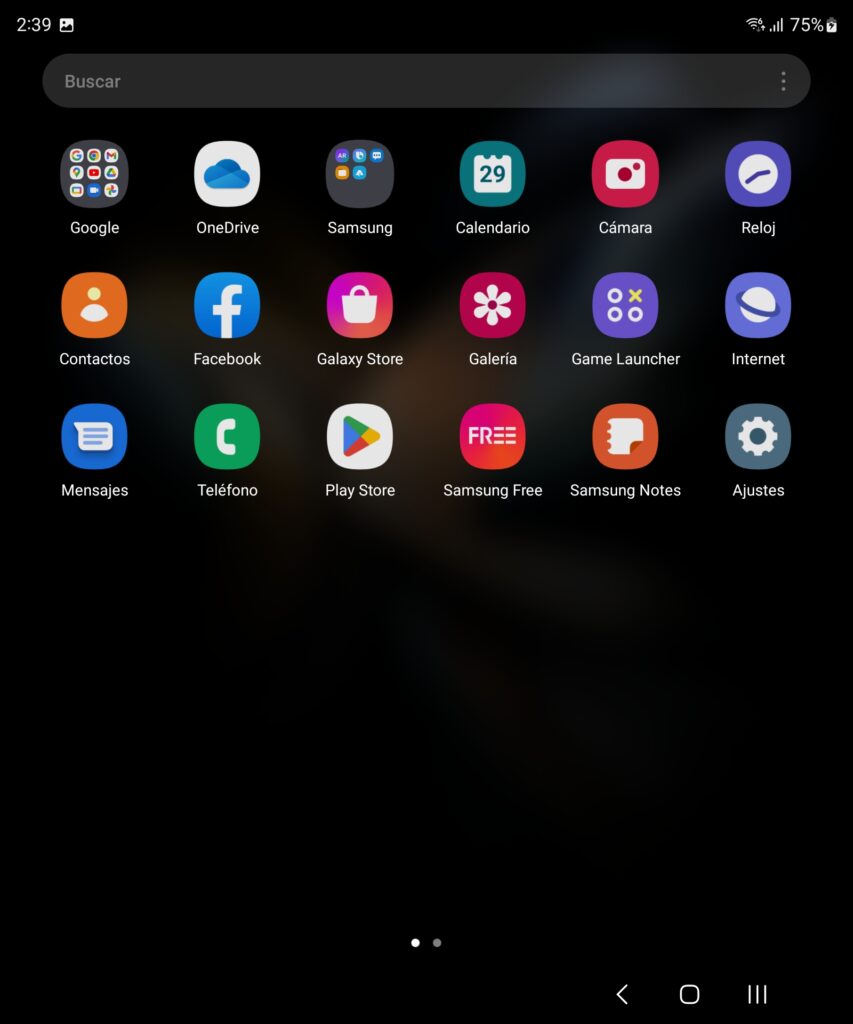Open the Google apps folder
Image resolution: width=853 pixels, height=1024 pixels.
[94, 174]
